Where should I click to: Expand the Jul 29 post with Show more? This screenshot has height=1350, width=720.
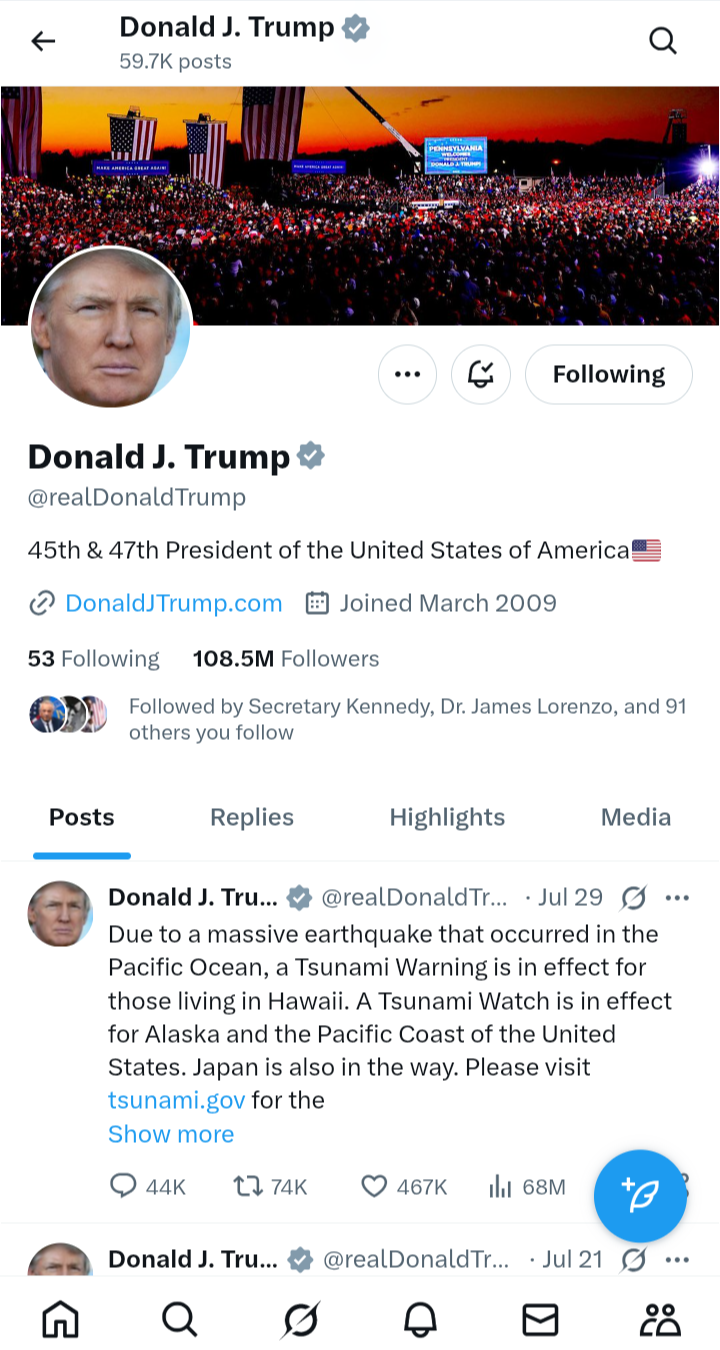click(171, 1134)
